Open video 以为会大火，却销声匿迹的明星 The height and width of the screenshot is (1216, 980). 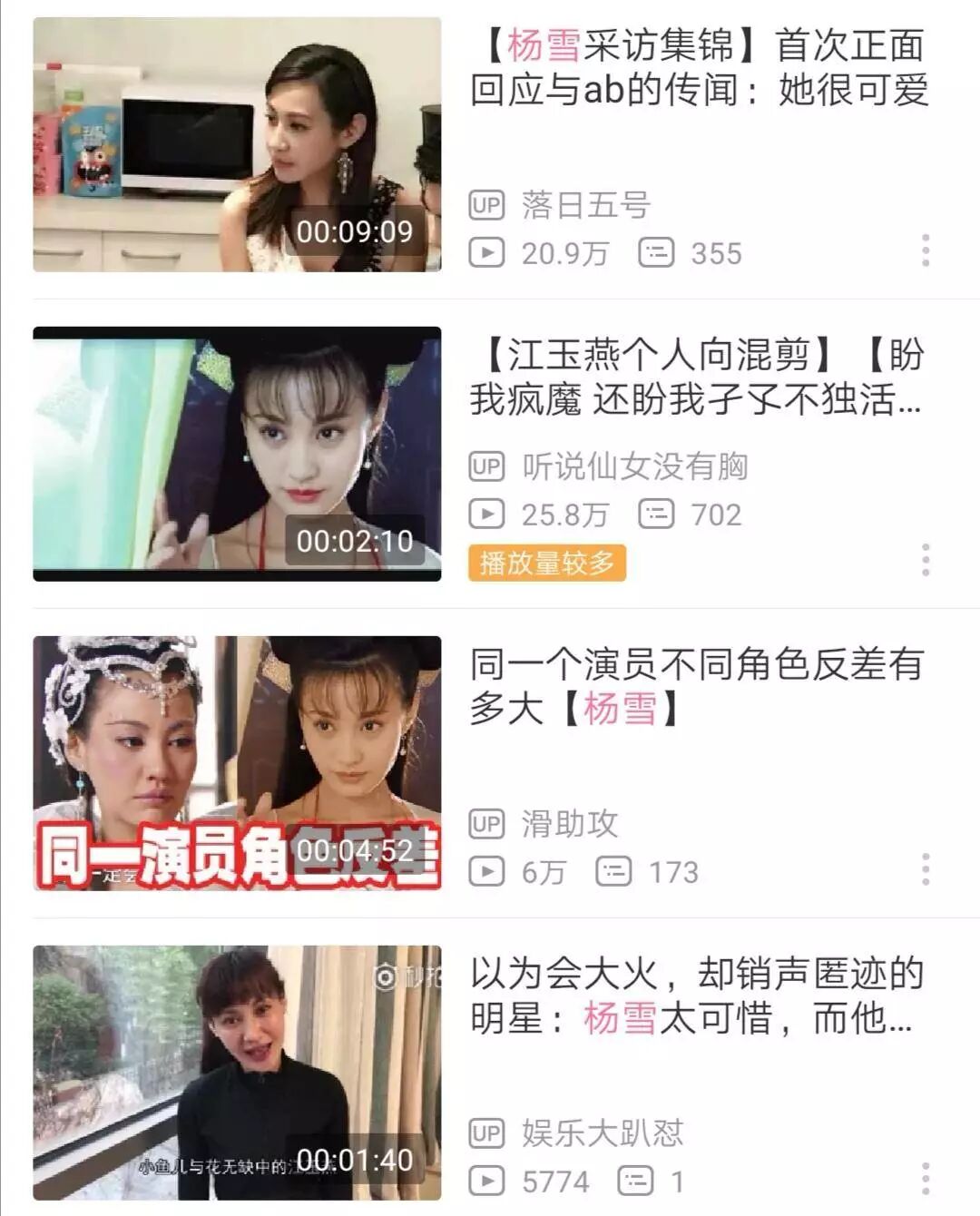(695, 995)
